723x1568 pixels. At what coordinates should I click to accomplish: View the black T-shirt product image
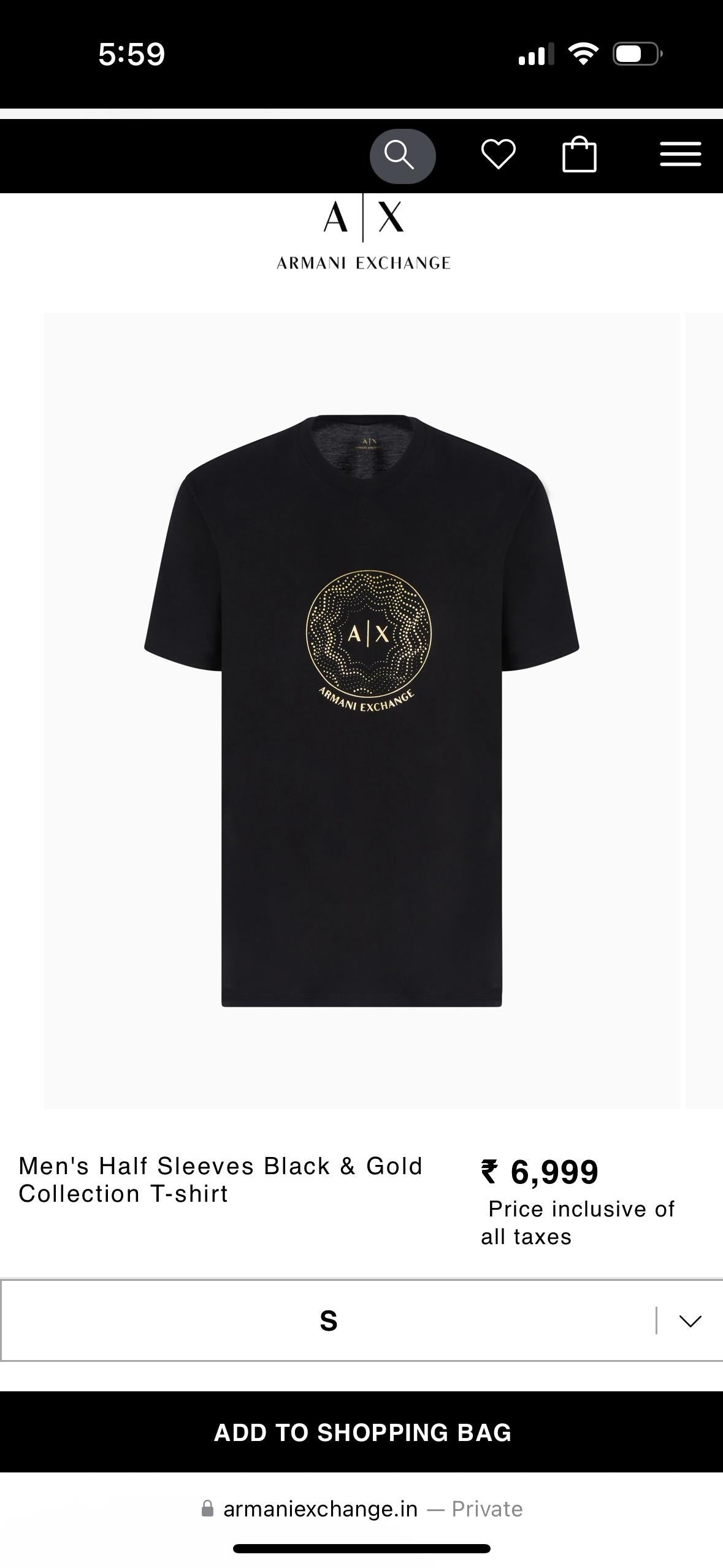pos(361,710)
